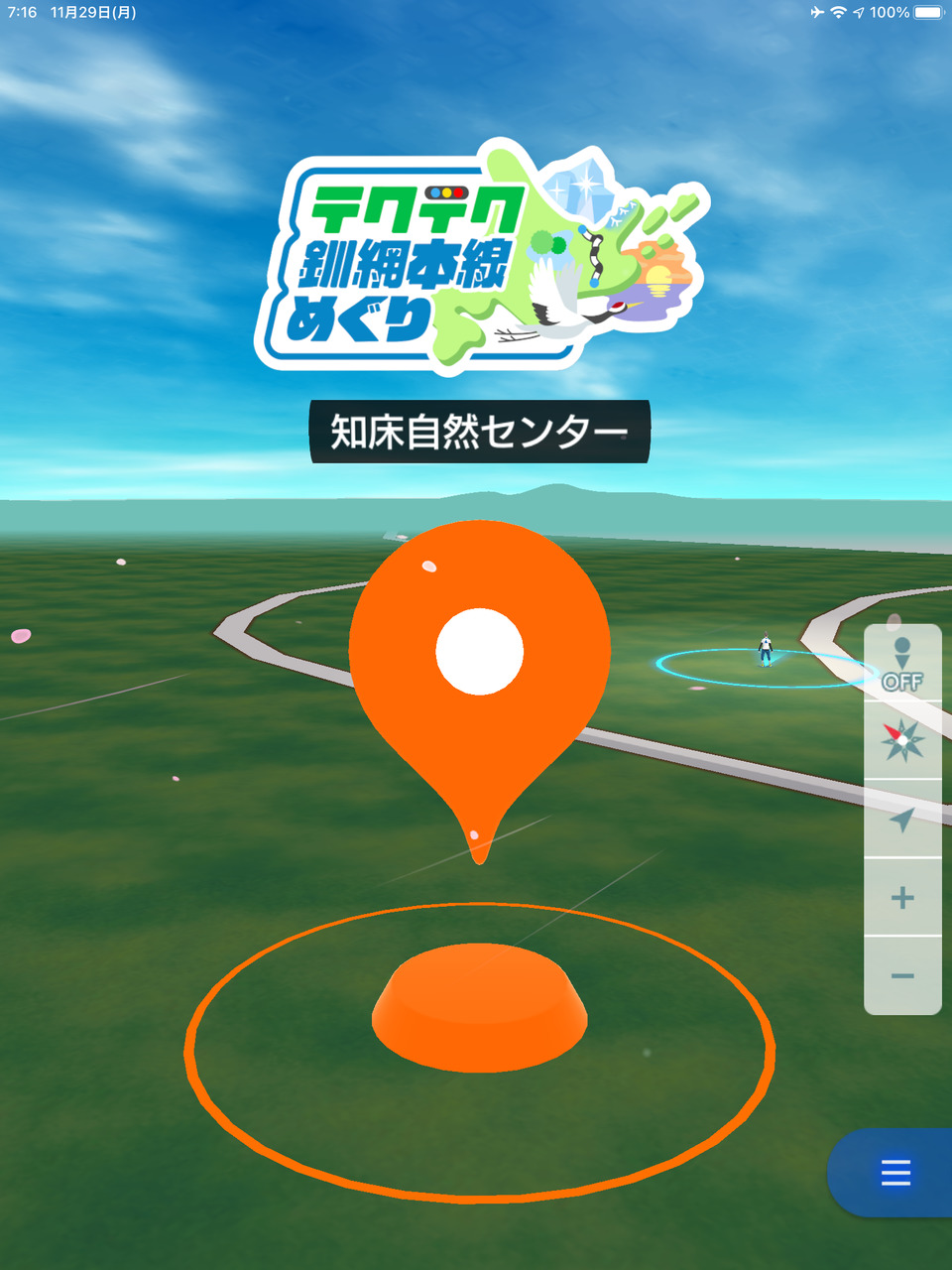Center map on current location arrow
Viewport: 952px width, 1270px height.
pos(902,819)
